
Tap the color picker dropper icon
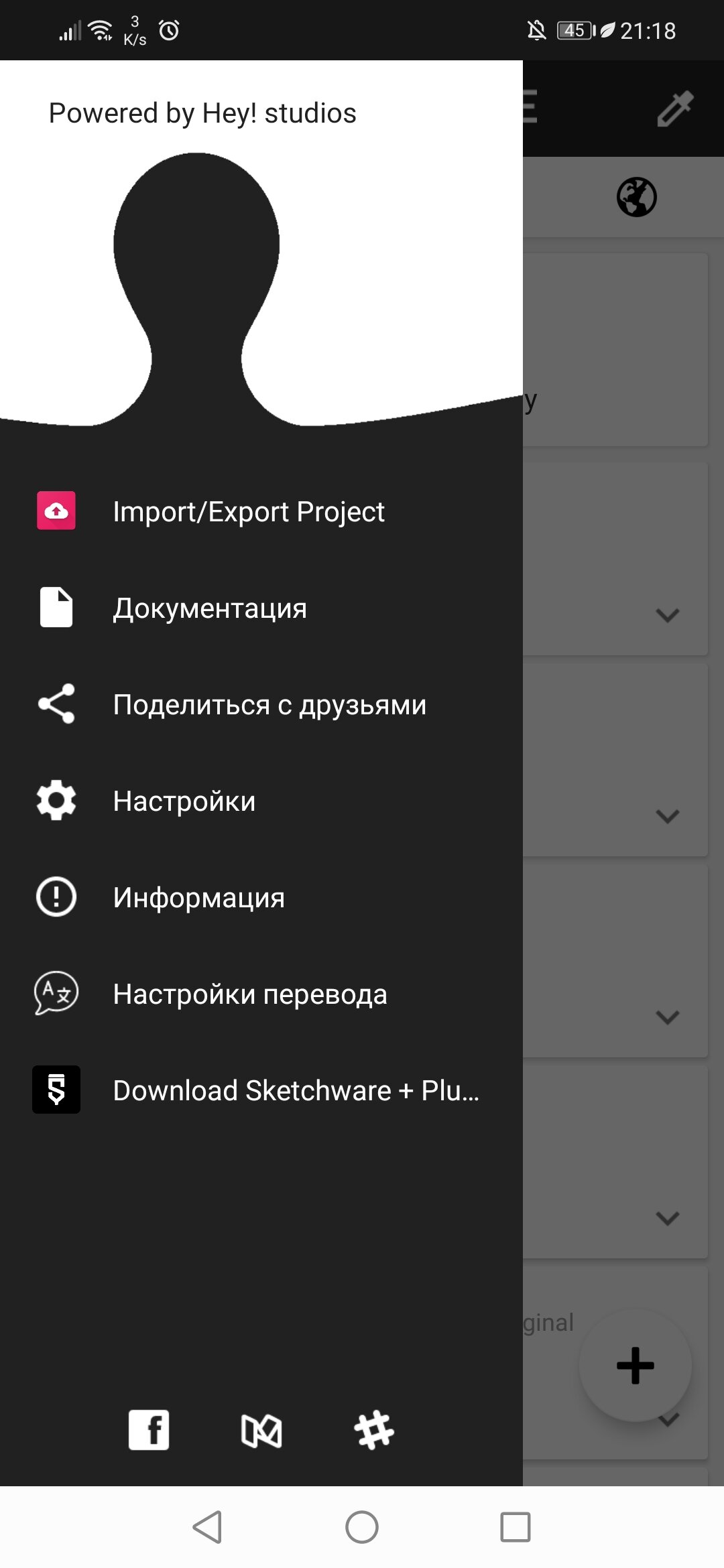pos(674,109)
